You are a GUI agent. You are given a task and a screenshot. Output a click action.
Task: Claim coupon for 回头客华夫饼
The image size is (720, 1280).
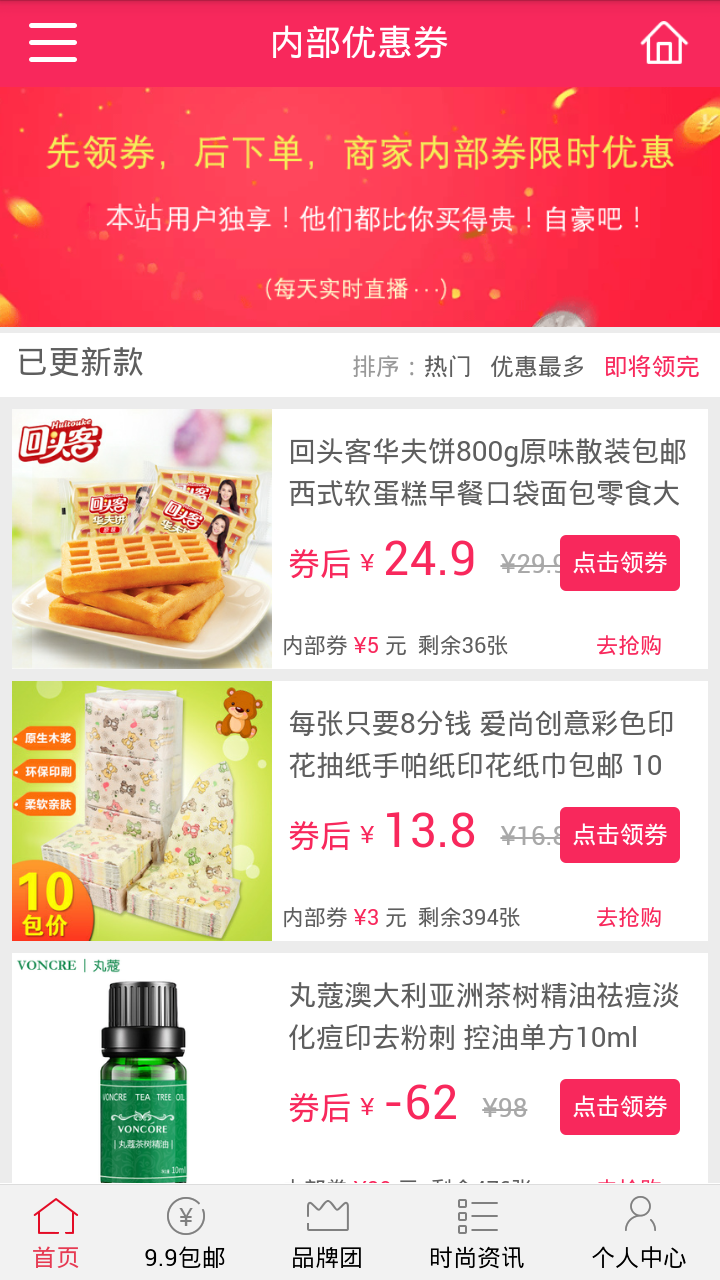coord(619,563)
